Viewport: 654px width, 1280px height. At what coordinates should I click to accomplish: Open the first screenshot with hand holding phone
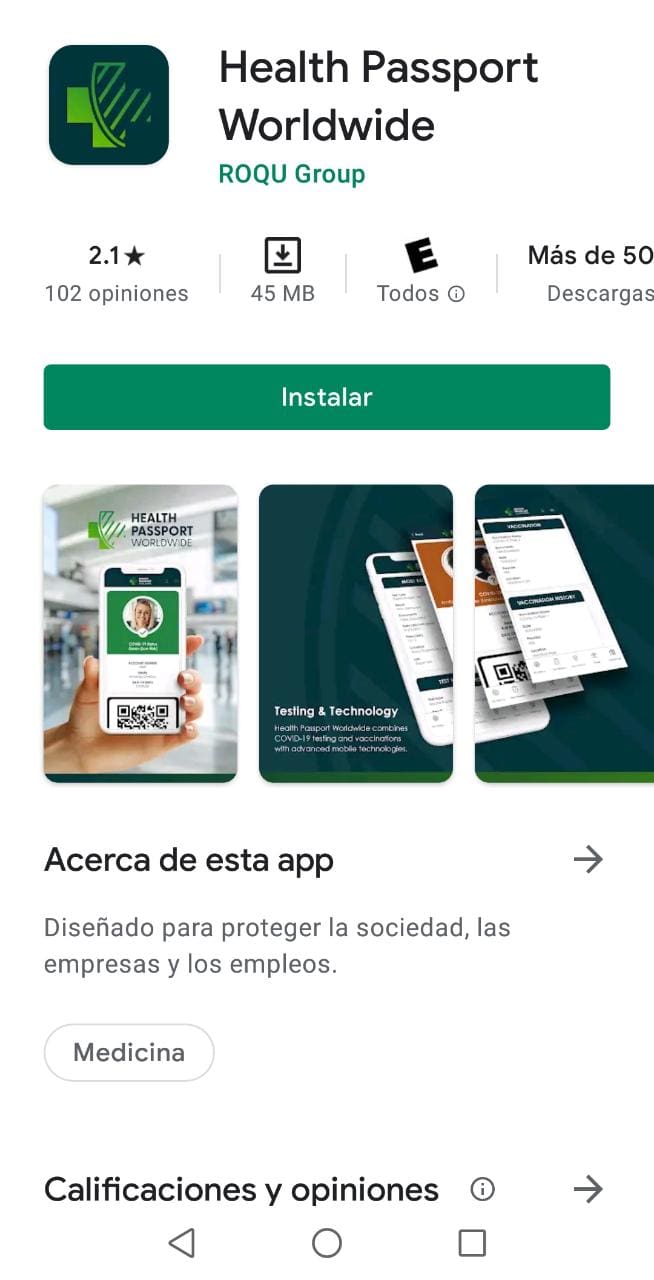[x=141, y=633]
